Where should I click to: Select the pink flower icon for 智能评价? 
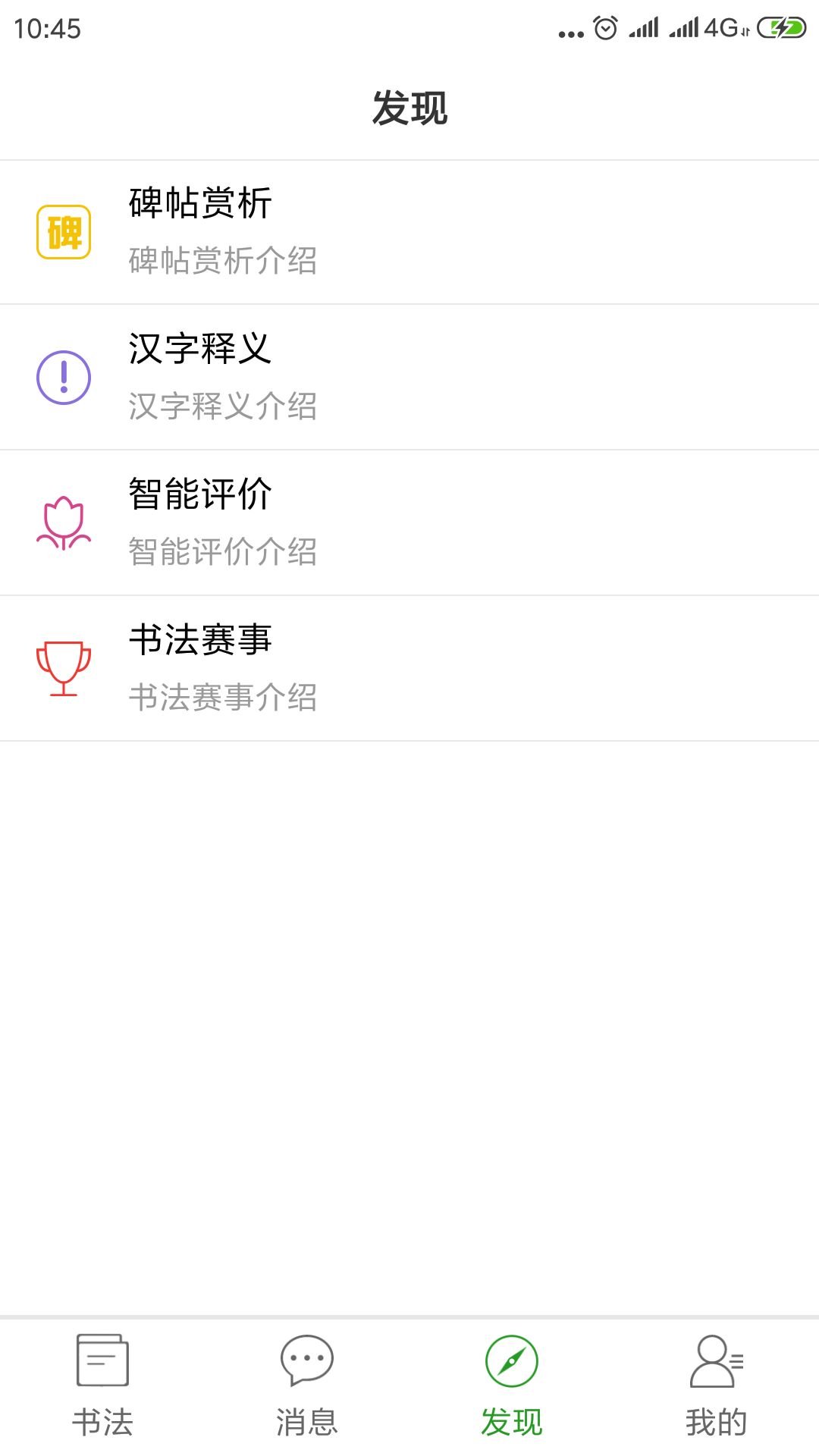[x=64, y=522]
